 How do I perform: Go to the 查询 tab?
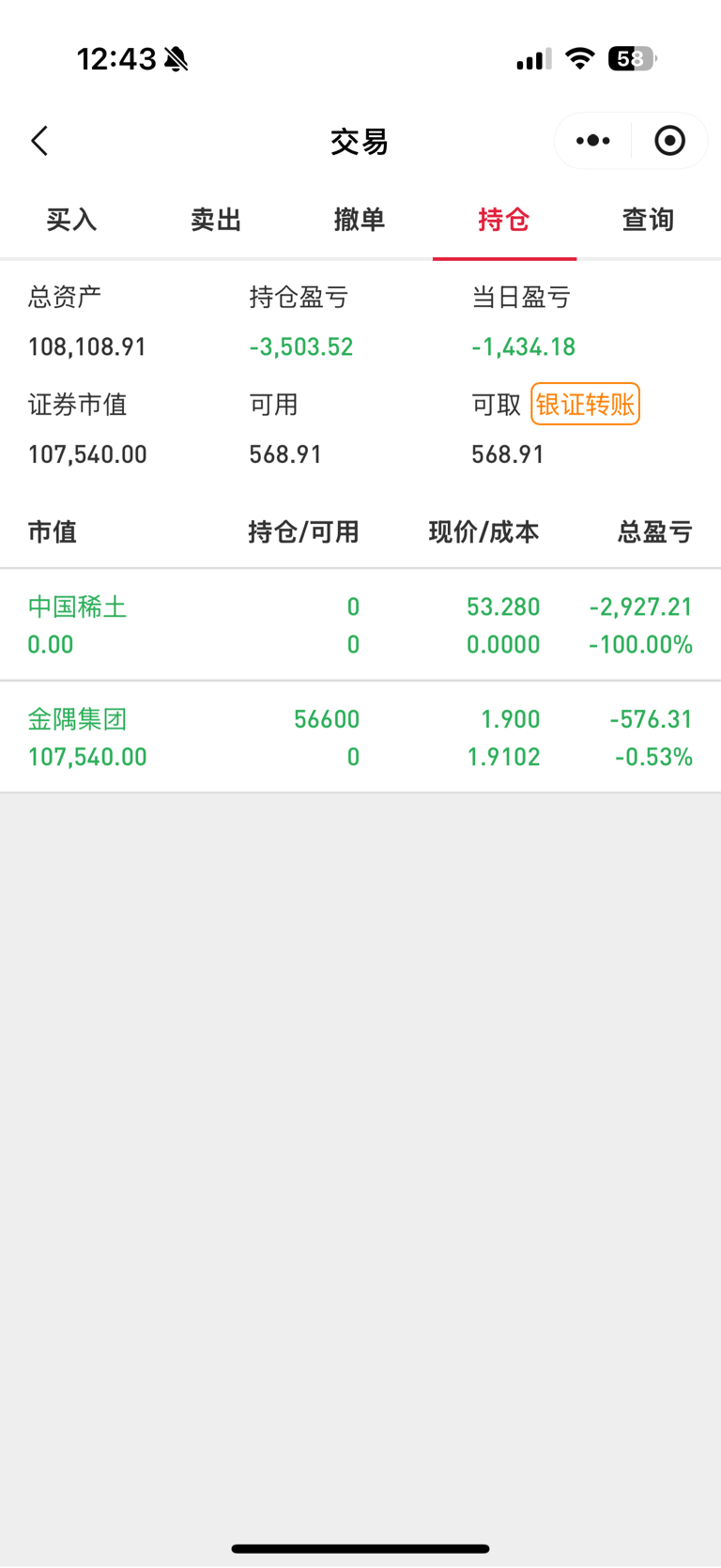click(648, 220)
